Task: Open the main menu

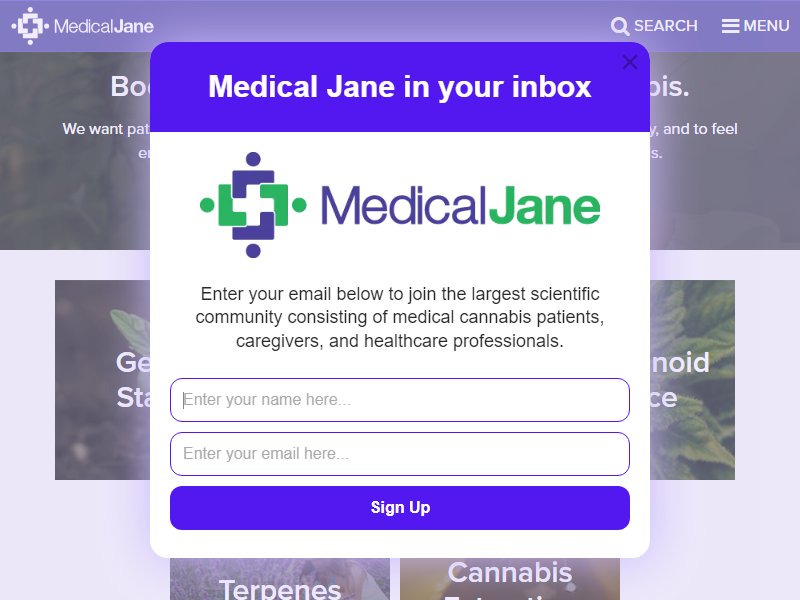Action: click(x=755, y=26)
